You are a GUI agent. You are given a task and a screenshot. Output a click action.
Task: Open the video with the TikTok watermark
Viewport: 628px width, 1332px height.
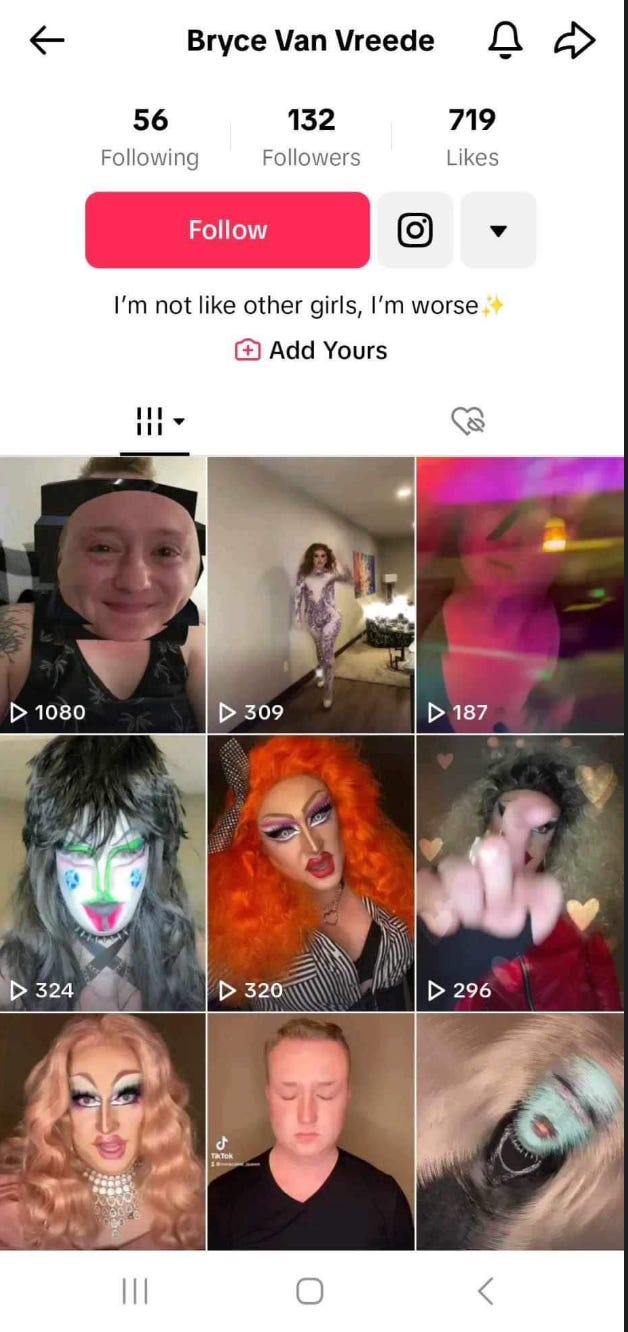pyautogui.click(x=311, y=1132)
